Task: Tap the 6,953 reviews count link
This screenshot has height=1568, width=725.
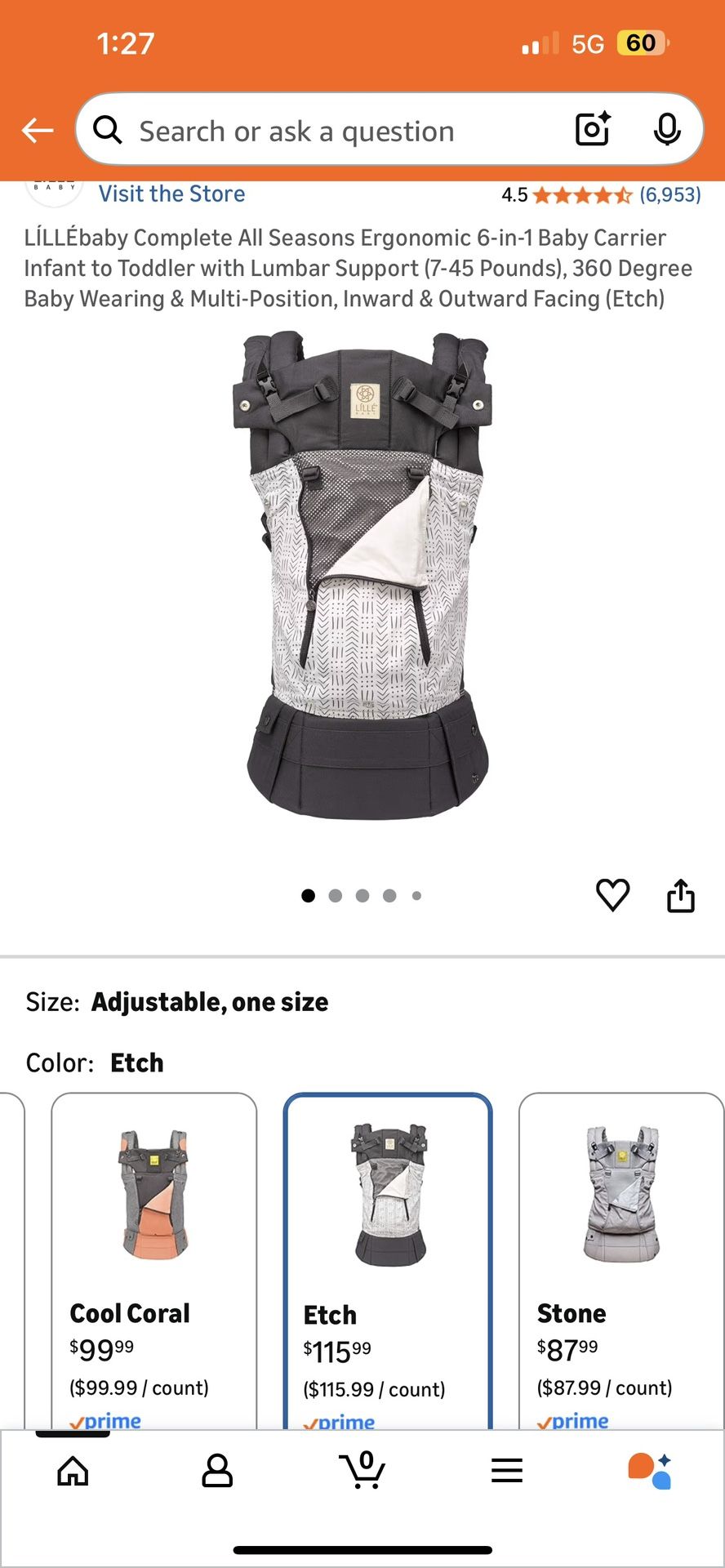Action: point(669,194)
